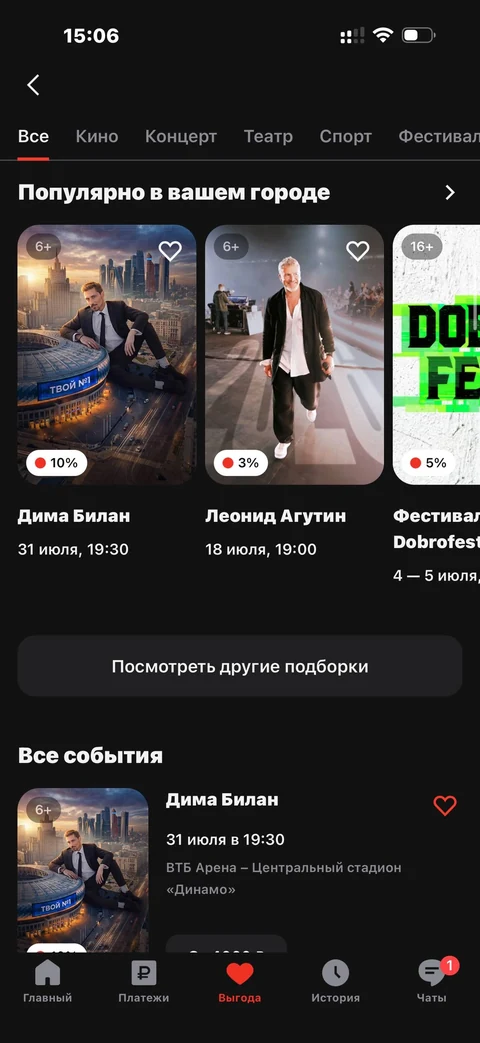Open Чаты with one unread
Screen dimensions: 480x1043
[432, 982]
